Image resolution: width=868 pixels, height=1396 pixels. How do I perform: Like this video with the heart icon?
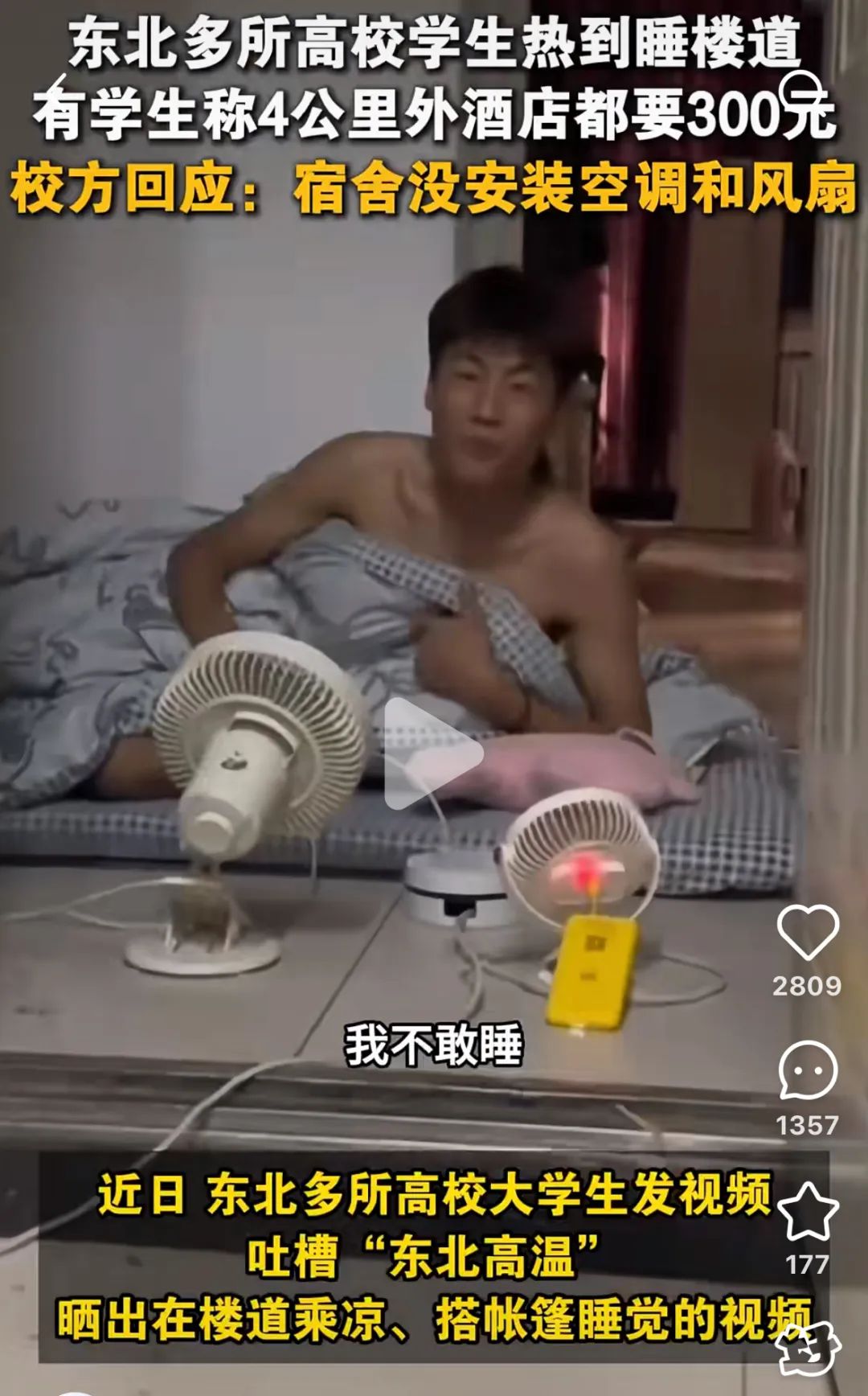pyautogui.click(x=808, y=931)
